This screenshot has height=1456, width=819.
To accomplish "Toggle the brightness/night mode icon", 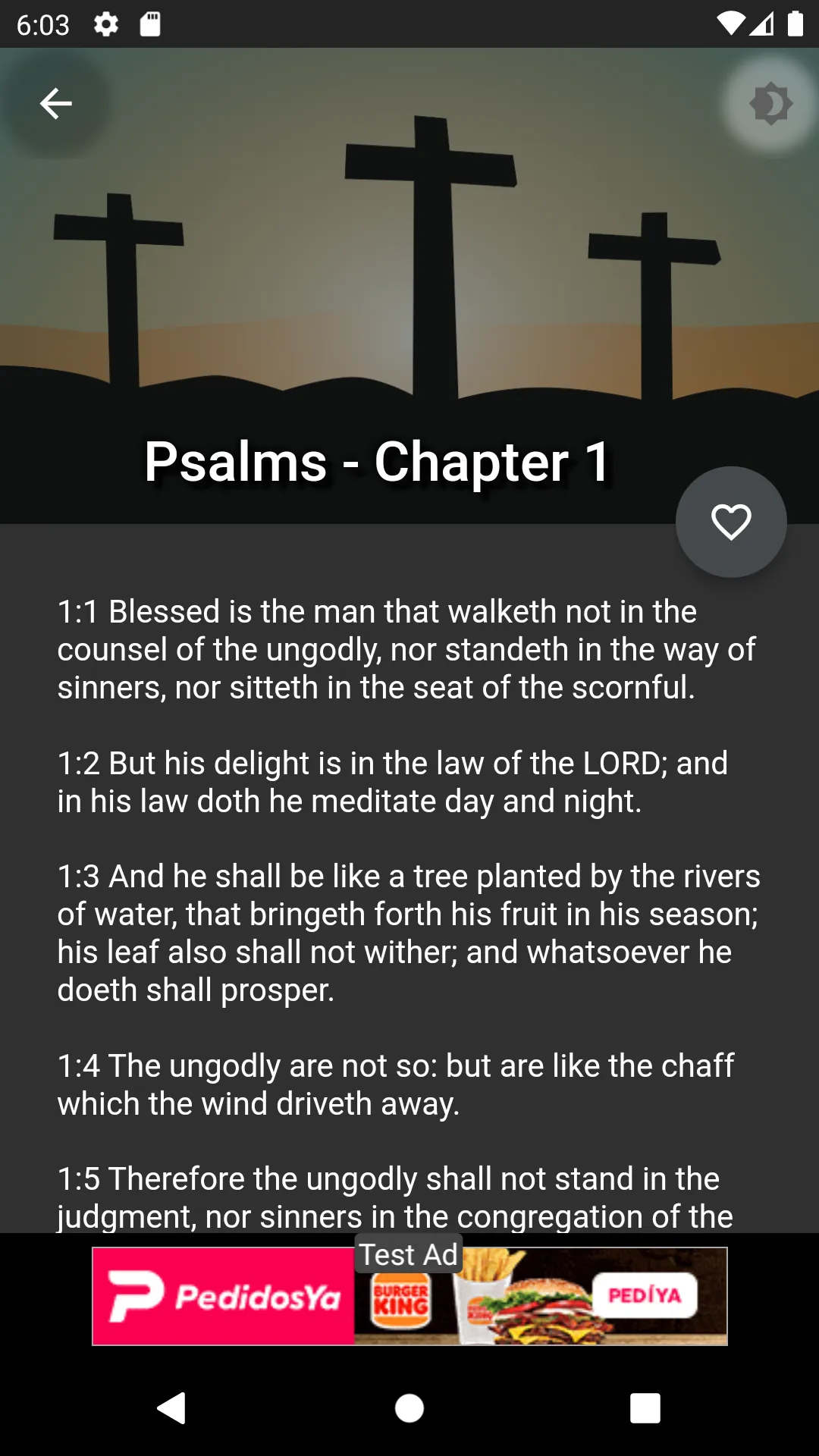I will [x=770, y=104].
